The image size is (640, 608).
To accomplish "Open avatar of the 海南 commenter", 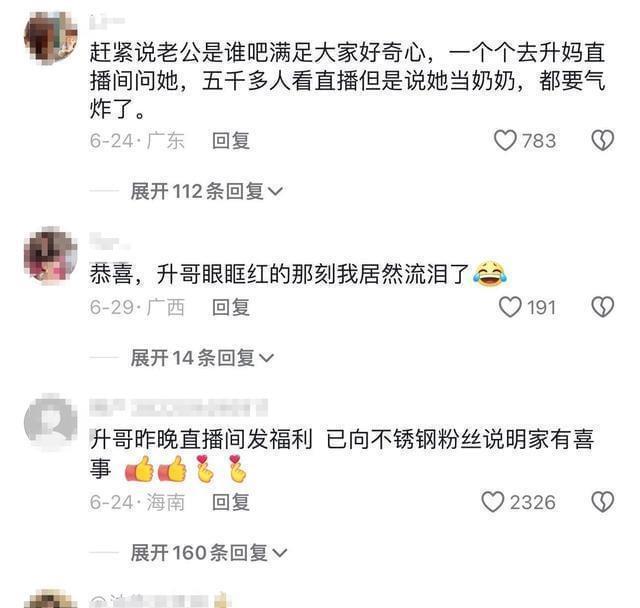I will tap(50, 422).
